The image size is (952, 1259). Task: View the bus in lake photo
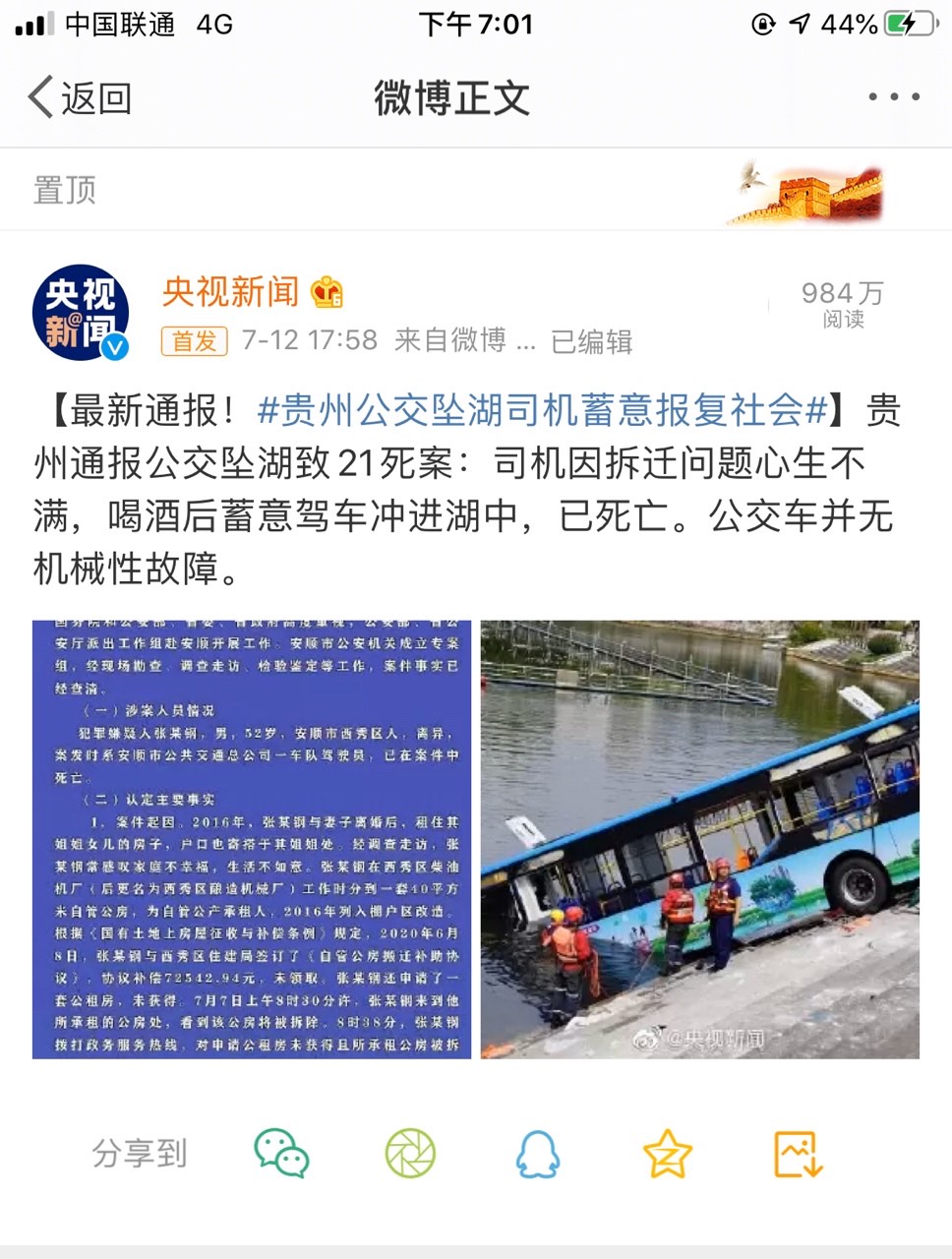click(699, 839)
